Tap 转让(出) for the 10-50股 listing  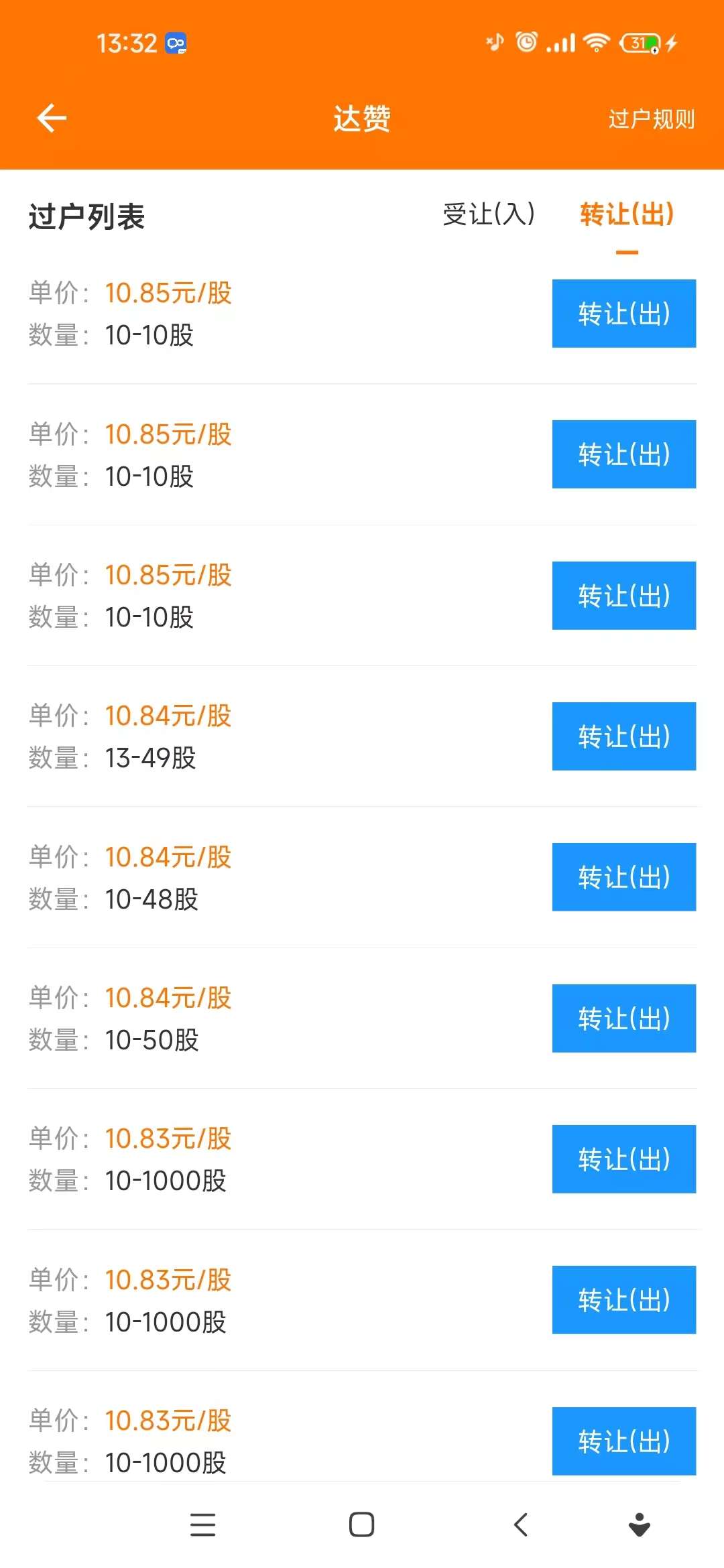pyautogui.click(x=624, y=1019)
